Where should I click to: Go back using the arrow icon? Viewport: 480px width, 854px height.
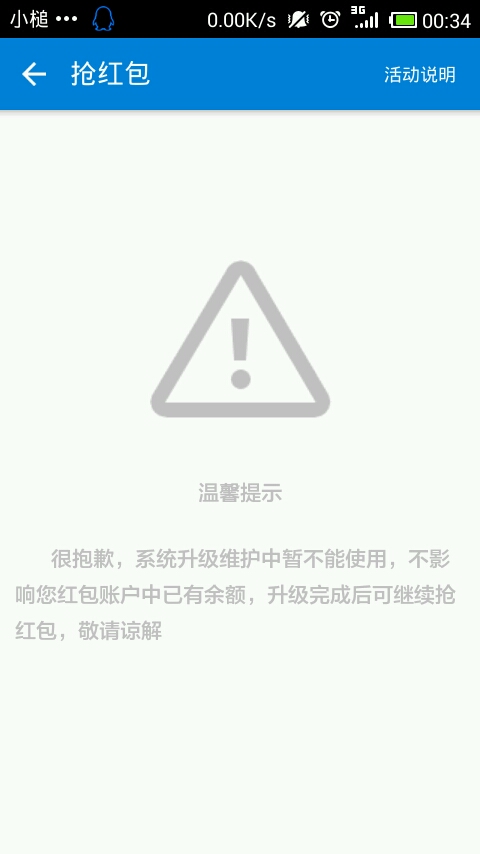[x=34, y=74]
